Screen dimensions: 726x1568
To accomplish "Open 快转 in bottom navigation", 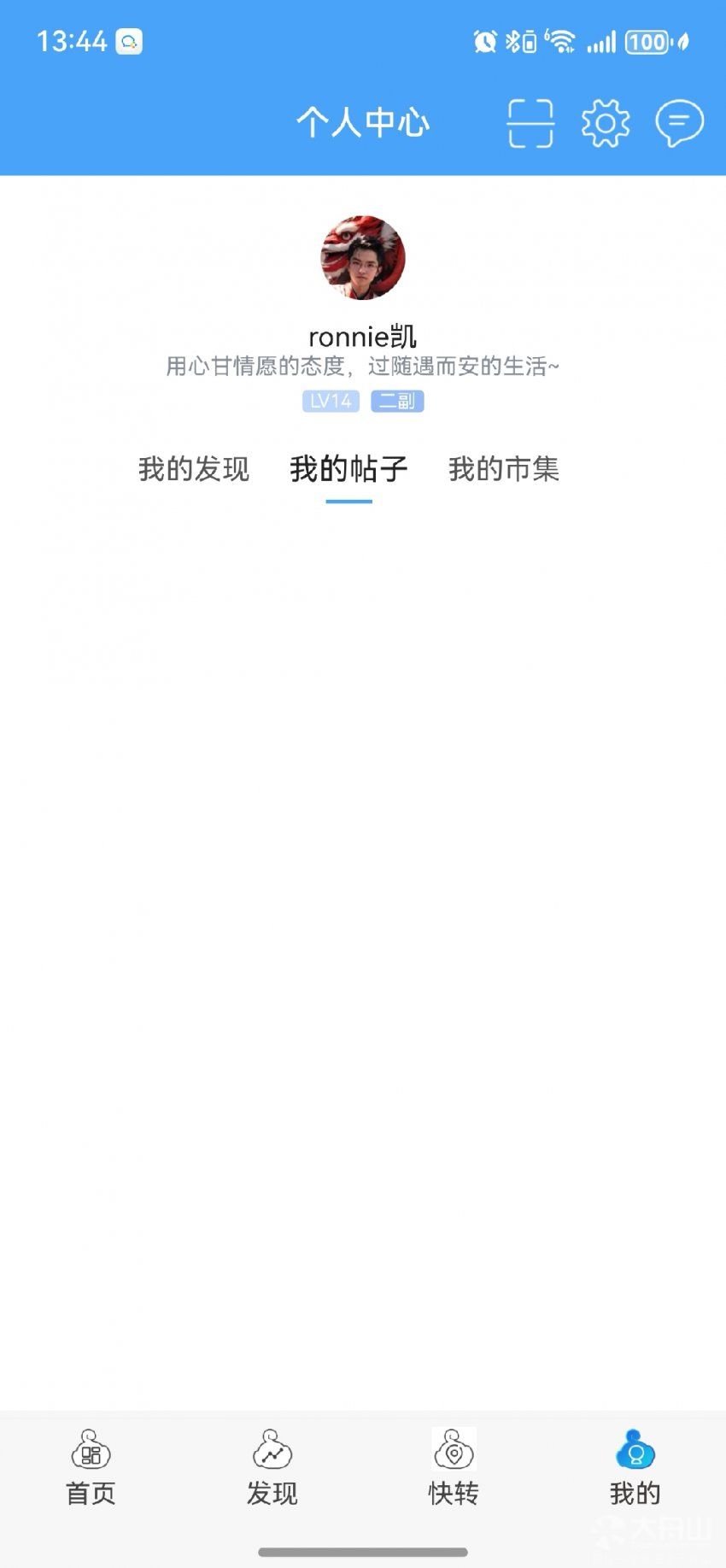I will (454, 1468).
